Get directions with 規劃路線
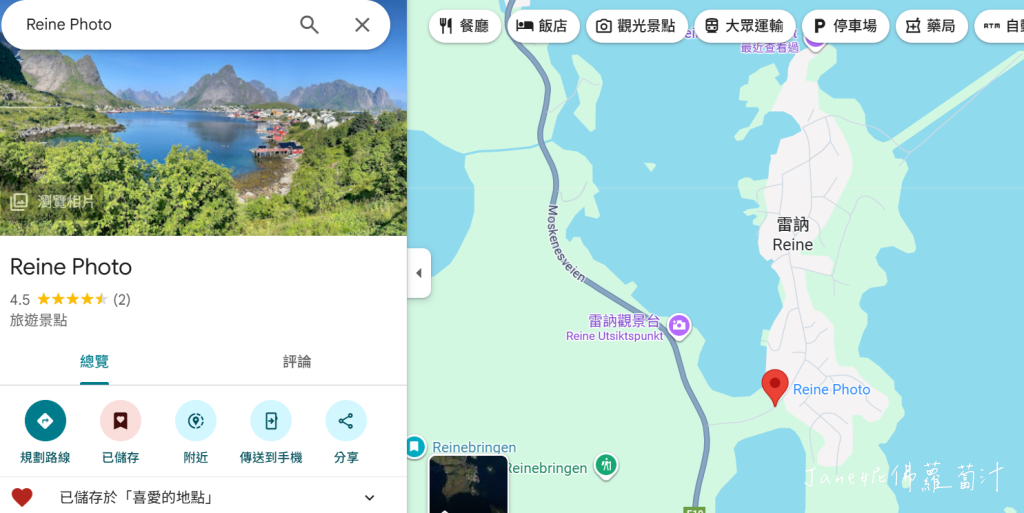 (45, 421)
